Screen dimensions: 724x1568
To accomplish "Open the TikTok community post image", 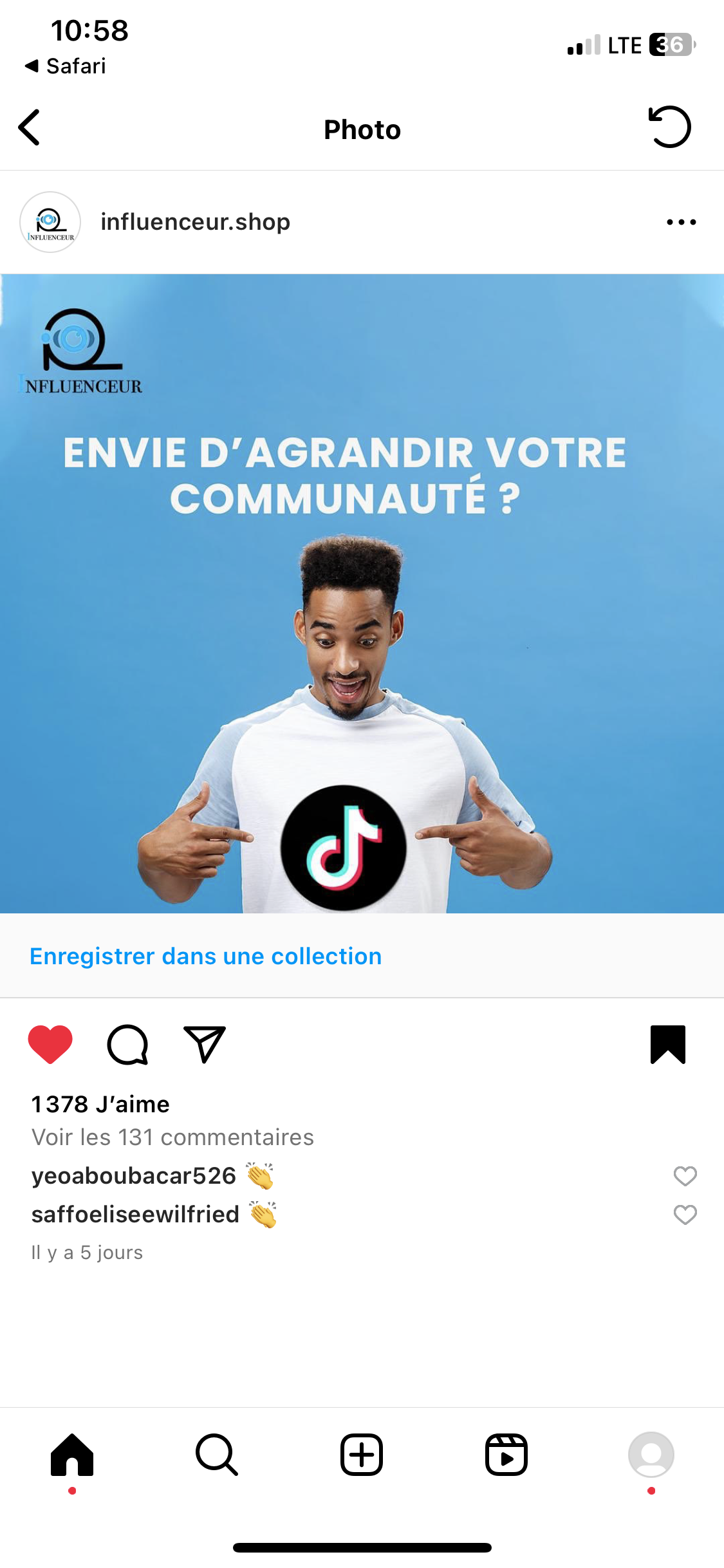I will 362,593.
